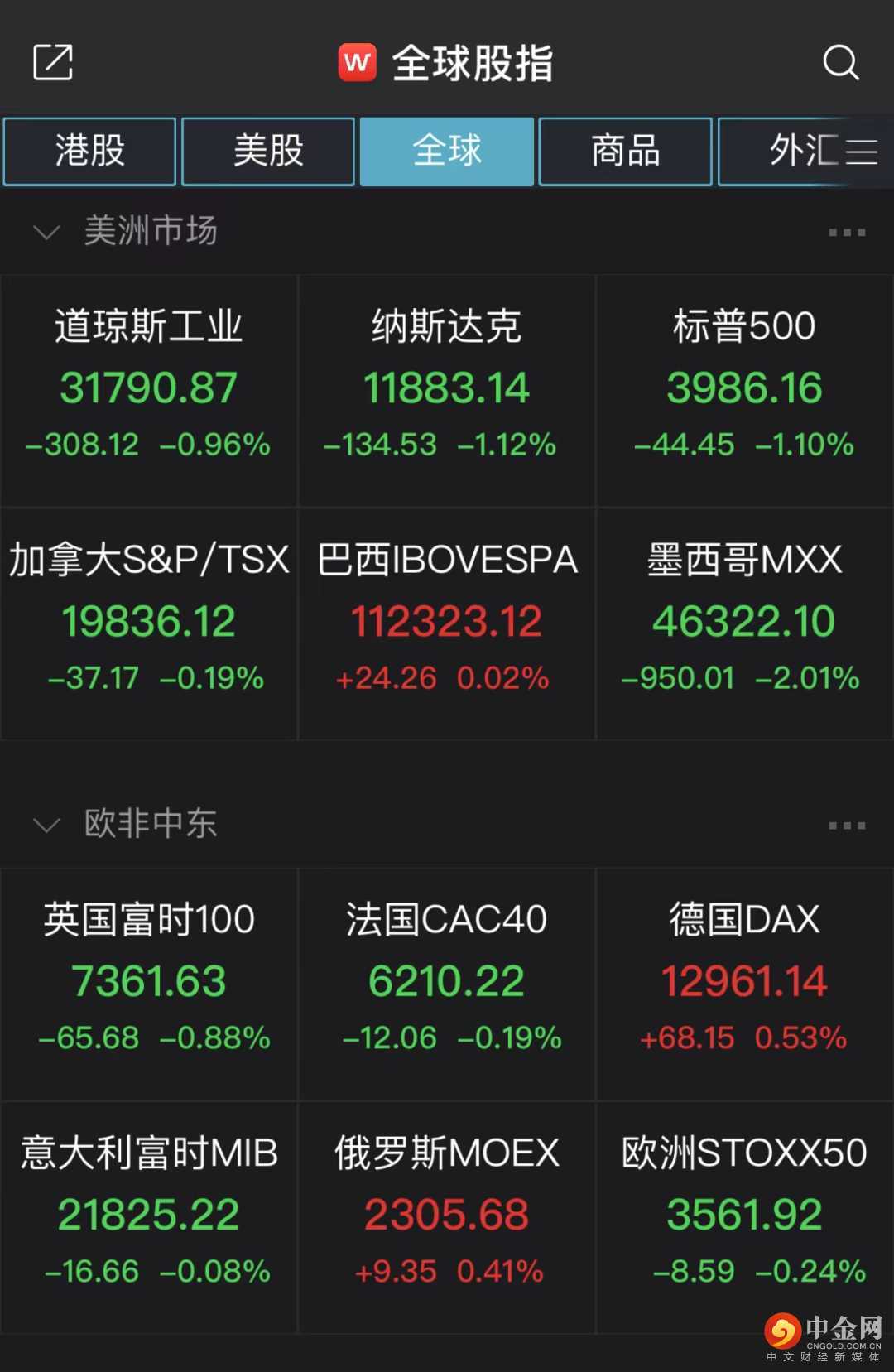Screen dimensions: 894x1372
Task: Open the search magnifier
Action: click(x=840, y=62)
